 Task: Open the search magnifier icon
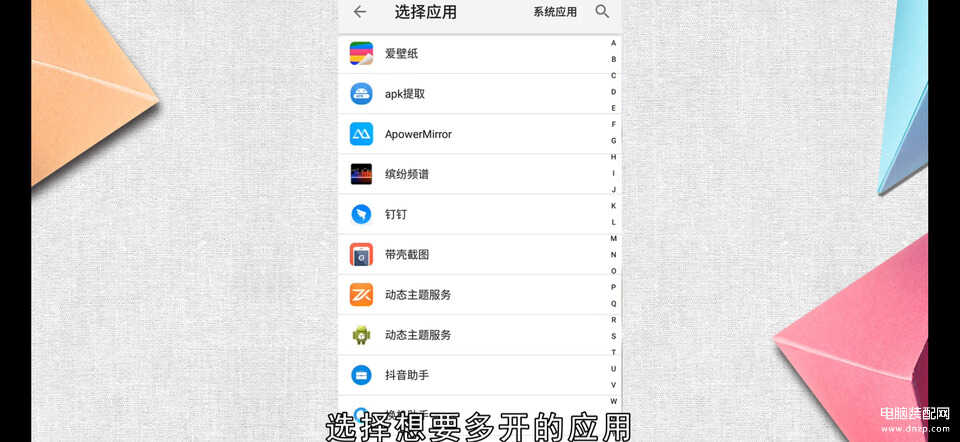[602, 12]
